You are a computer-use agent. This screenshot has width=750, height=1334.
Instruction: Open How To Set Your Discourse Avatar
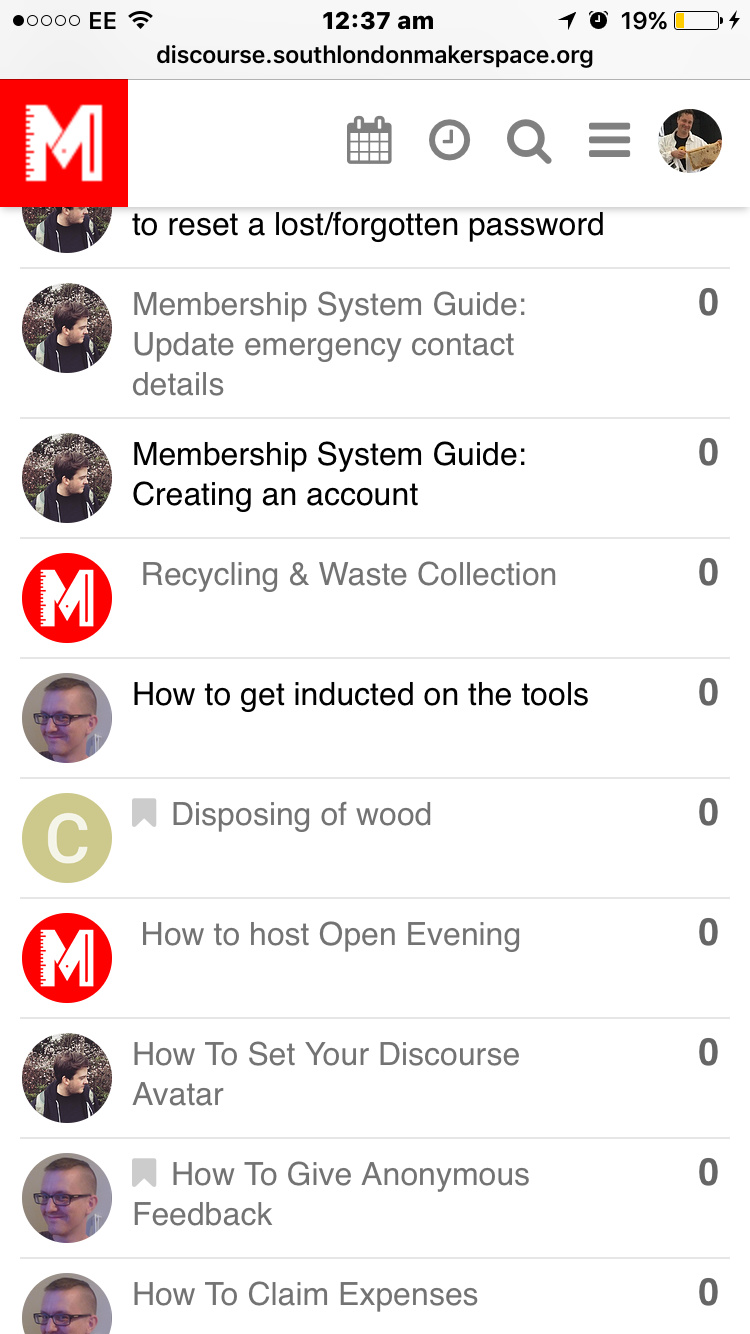click(x=326, y=1074)
